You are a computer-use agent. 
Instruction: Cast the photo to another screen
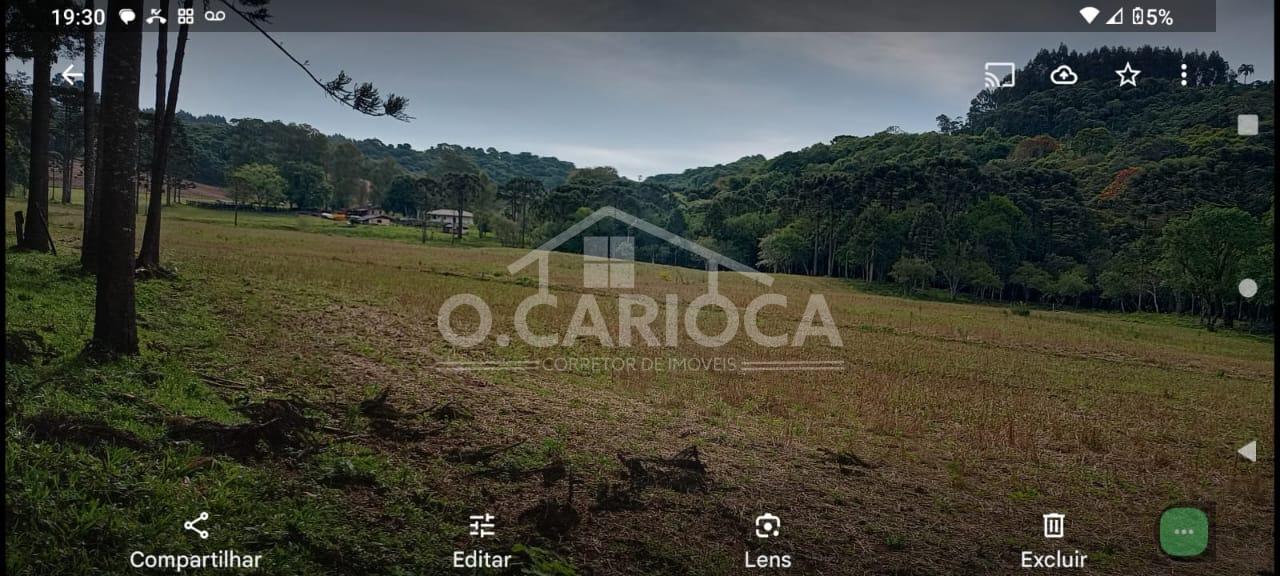[999, 75]
